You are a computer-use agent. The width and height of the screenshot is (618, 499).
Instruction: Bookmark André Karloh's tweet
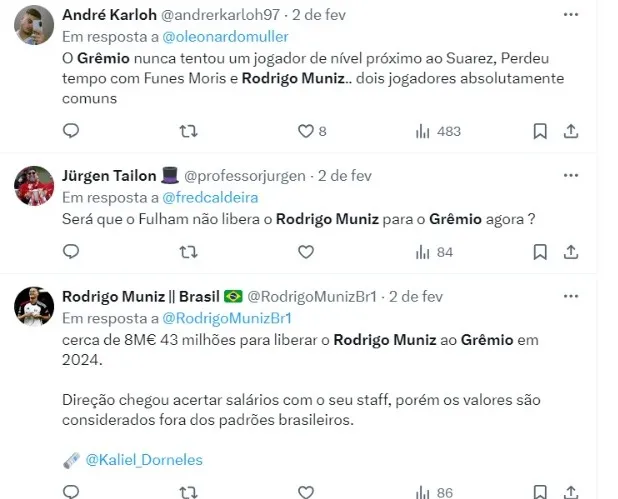540,131
